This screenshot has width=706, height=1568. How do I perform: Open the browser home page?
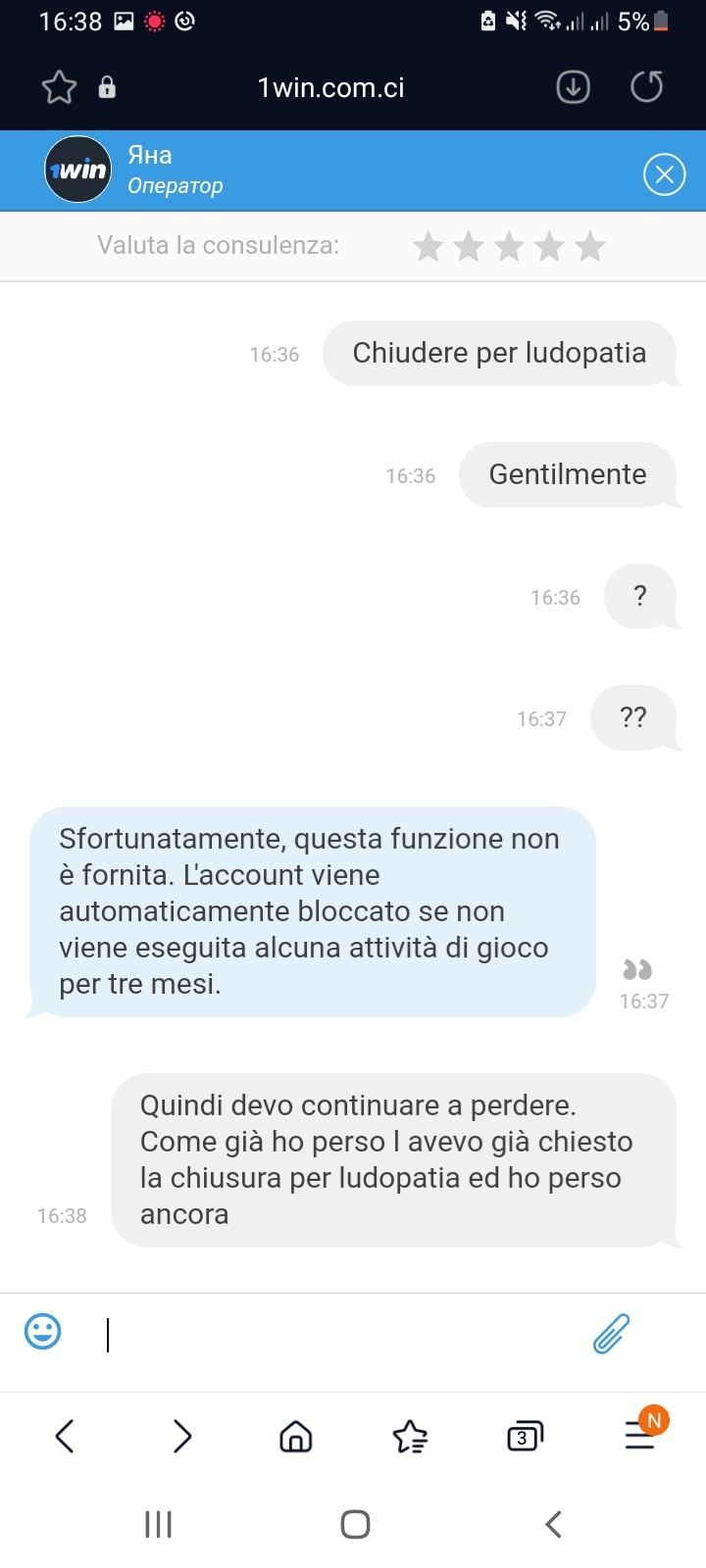296,1437
